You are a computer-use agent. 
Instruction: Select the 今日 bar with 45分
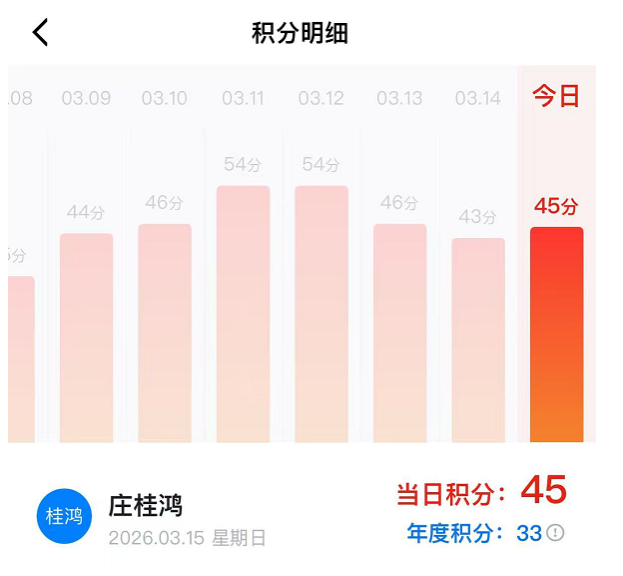click(x=556, y=334)
